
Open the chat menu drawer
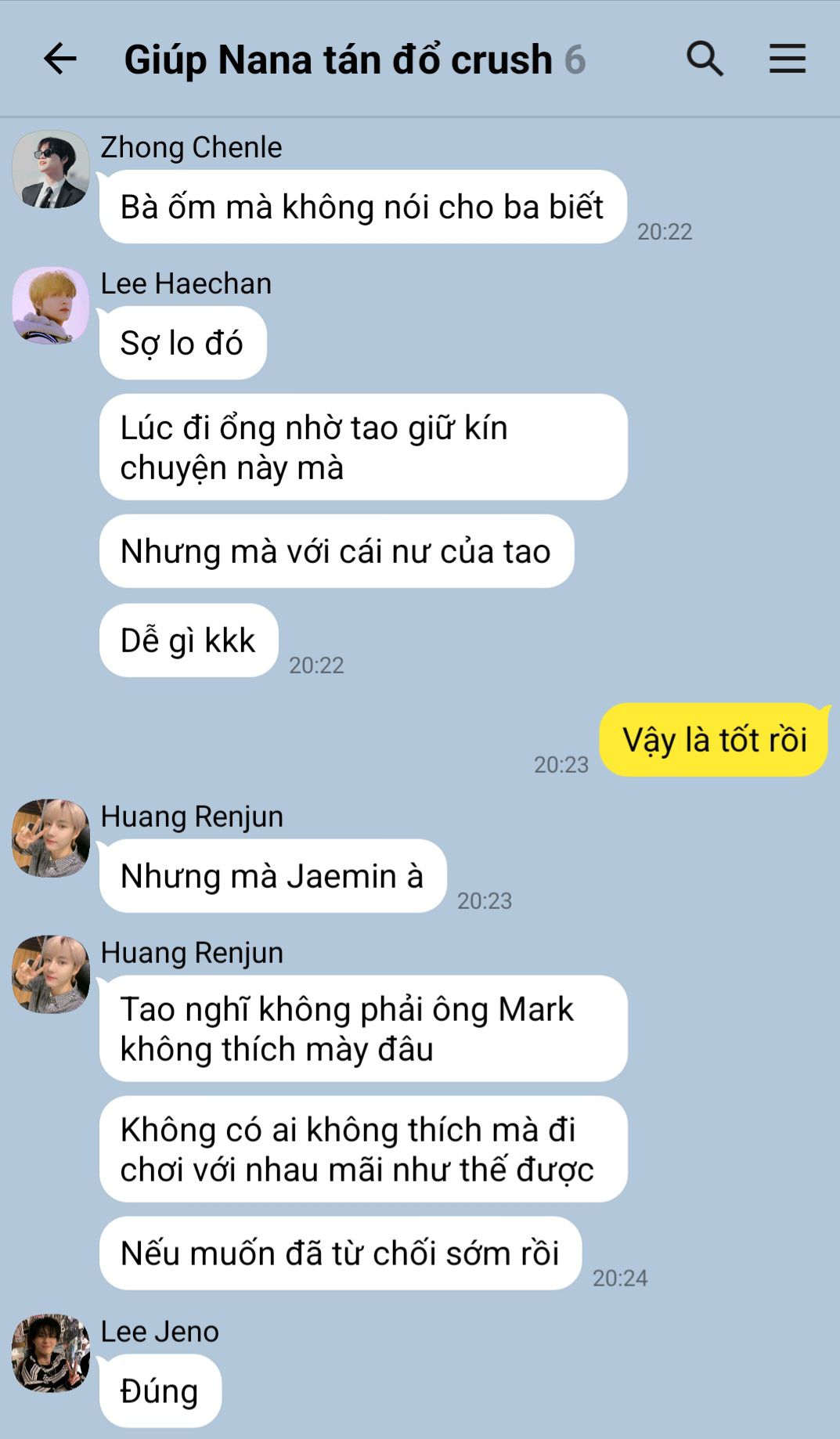click(x=787, y=59)
